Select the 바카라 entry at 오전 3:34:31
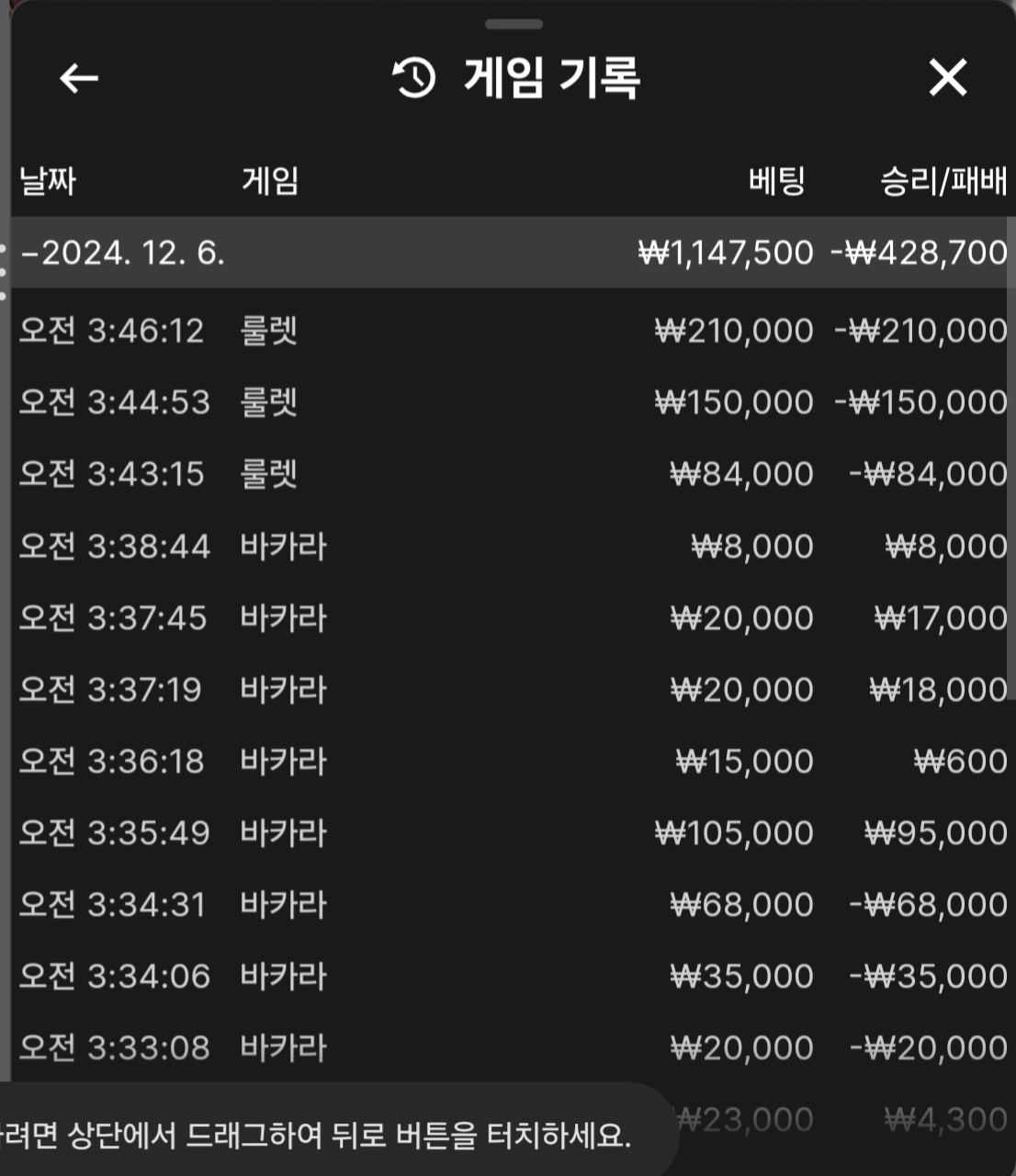This screenshot has height=1176, width=1016. [510, 905]
